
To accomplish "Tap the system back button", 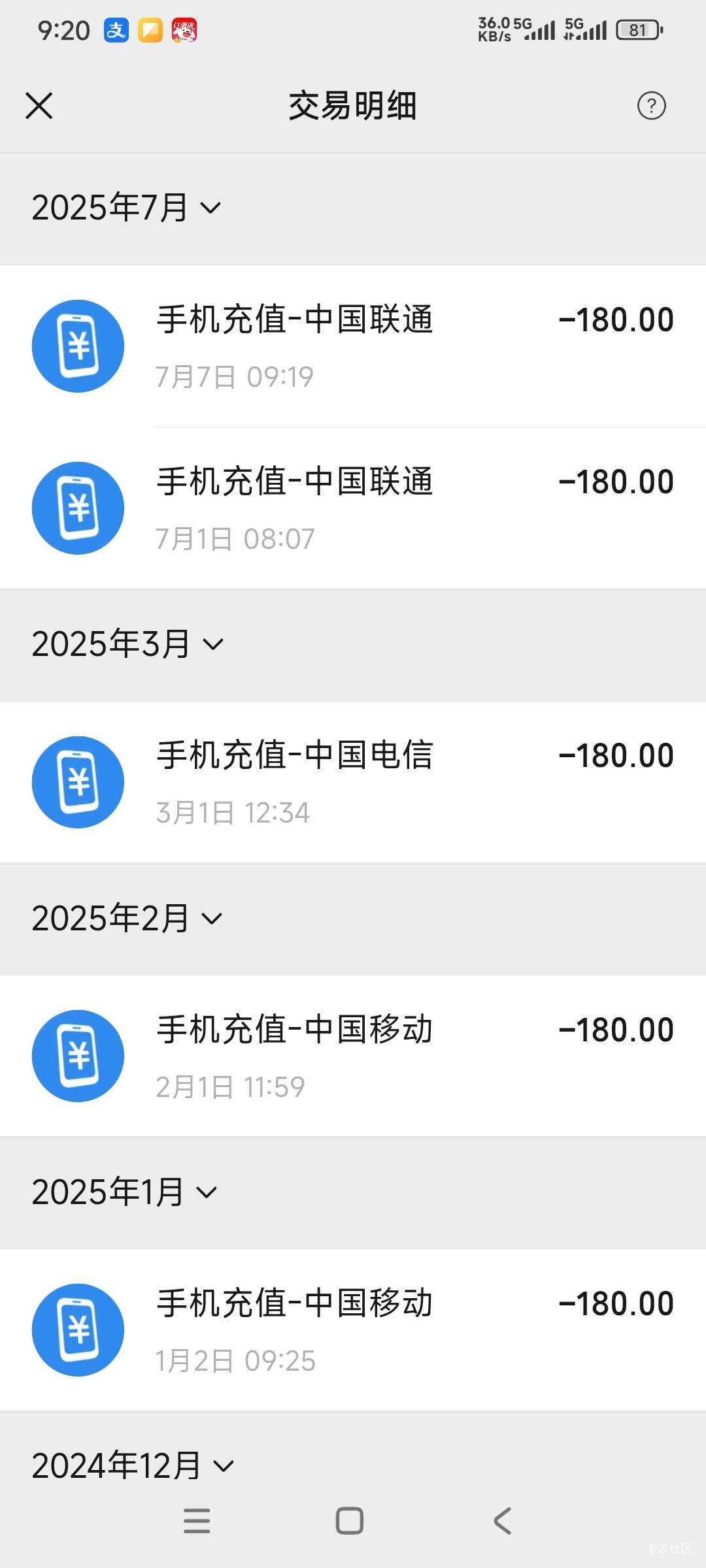I will 502,1521.
